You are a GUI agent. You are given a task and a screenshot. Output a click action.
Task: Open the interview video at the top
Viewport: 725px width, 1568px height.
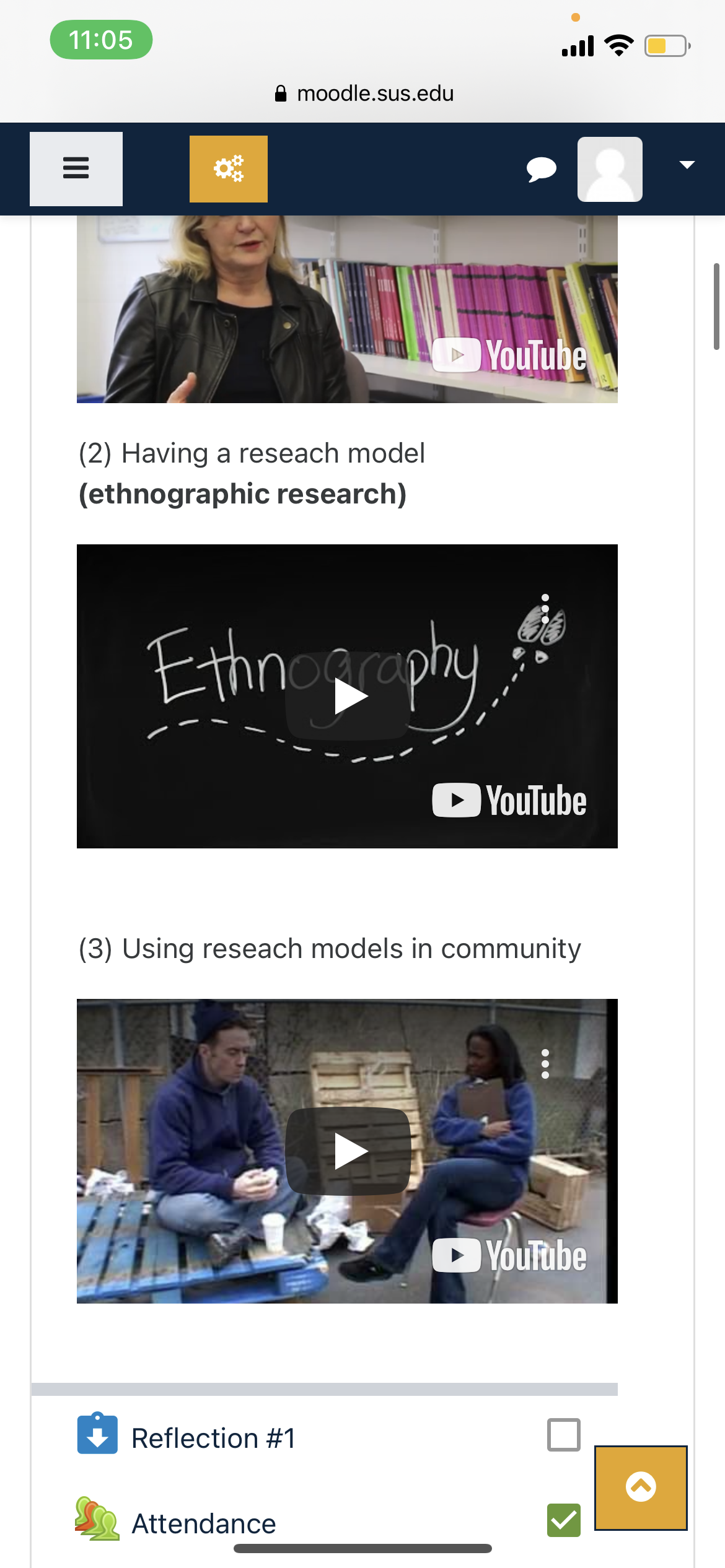click(347, 310)
